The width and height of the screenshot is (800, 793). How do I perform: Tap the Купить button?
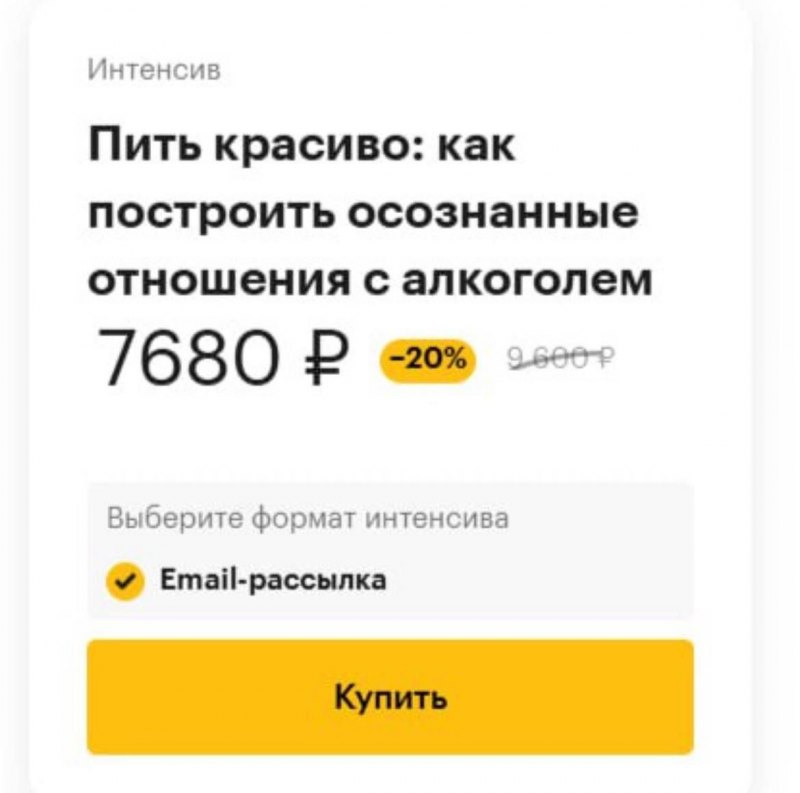point(390,697)
